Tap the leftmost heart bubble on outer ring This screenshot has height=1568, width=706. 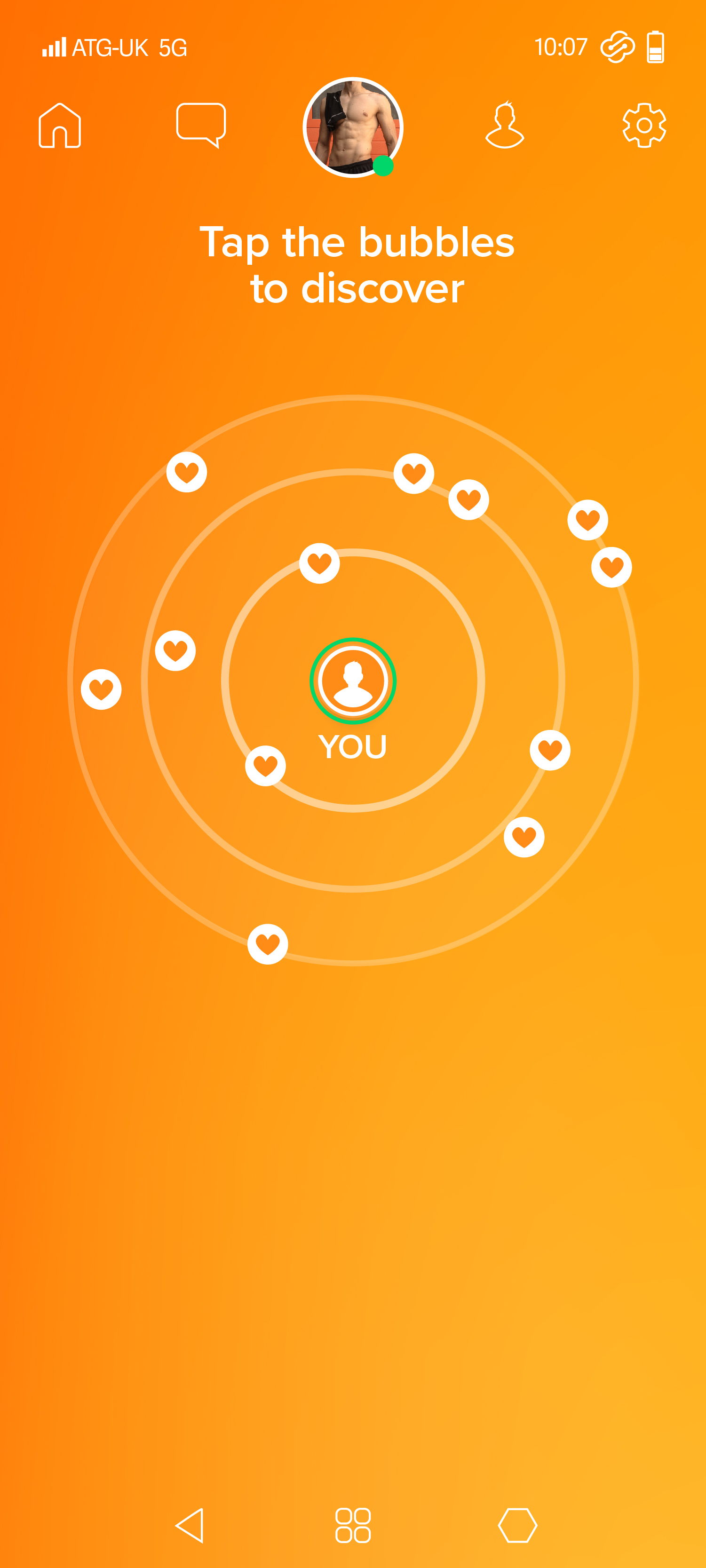pyautogui.click(x=101, y=689)
